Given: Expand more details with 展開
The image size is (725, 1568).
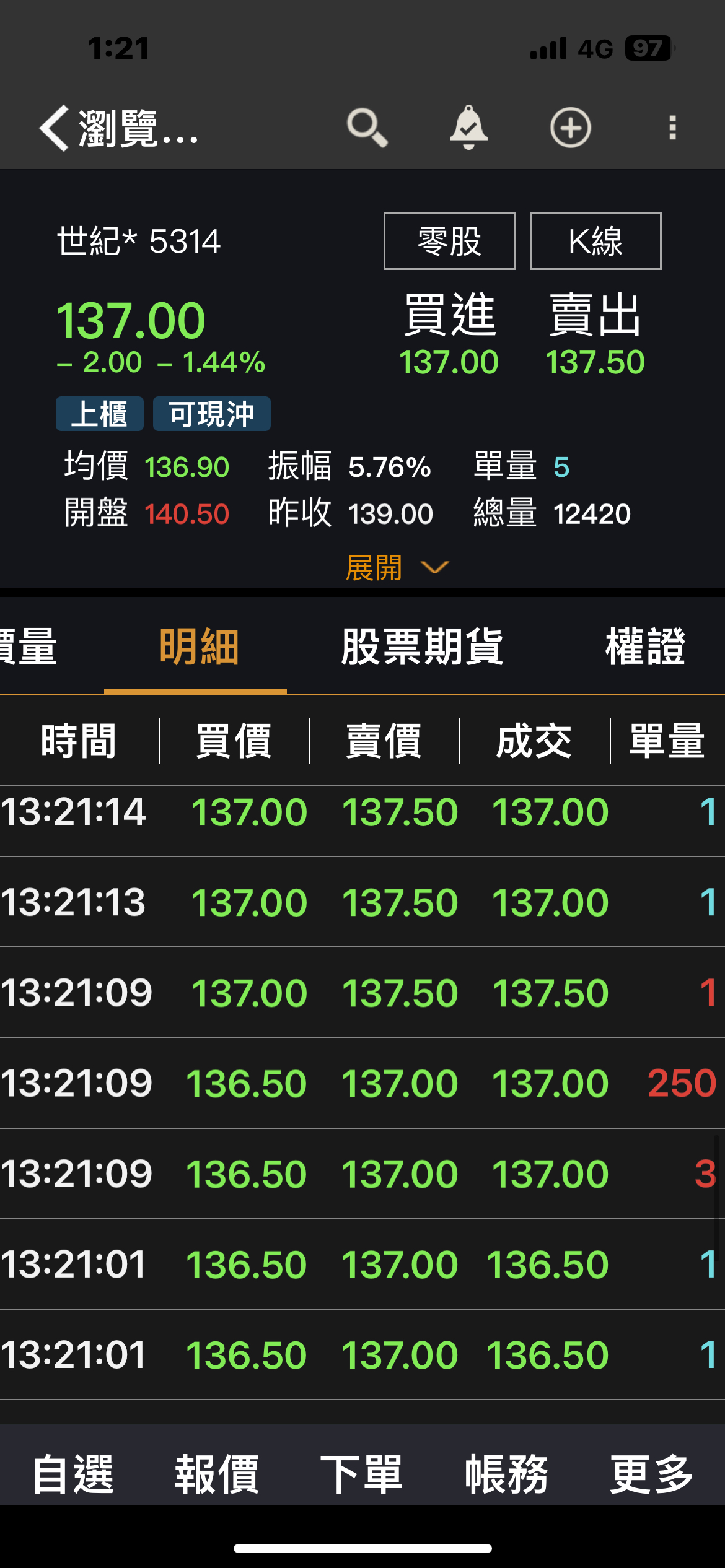Looking at the screenshot, I should pyautogui.click(x=397, y=568).
